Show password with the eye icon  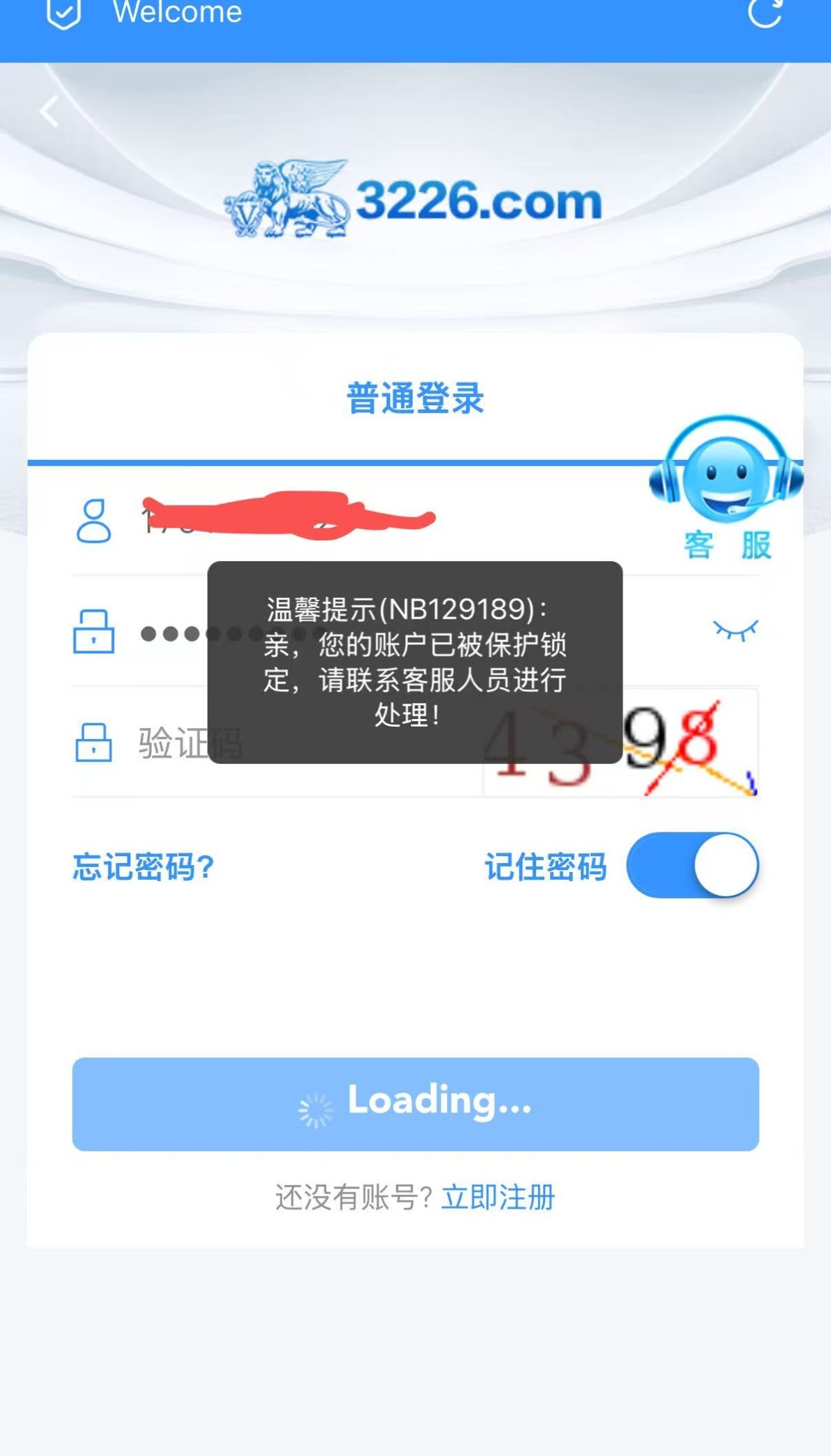coord(735,630)
